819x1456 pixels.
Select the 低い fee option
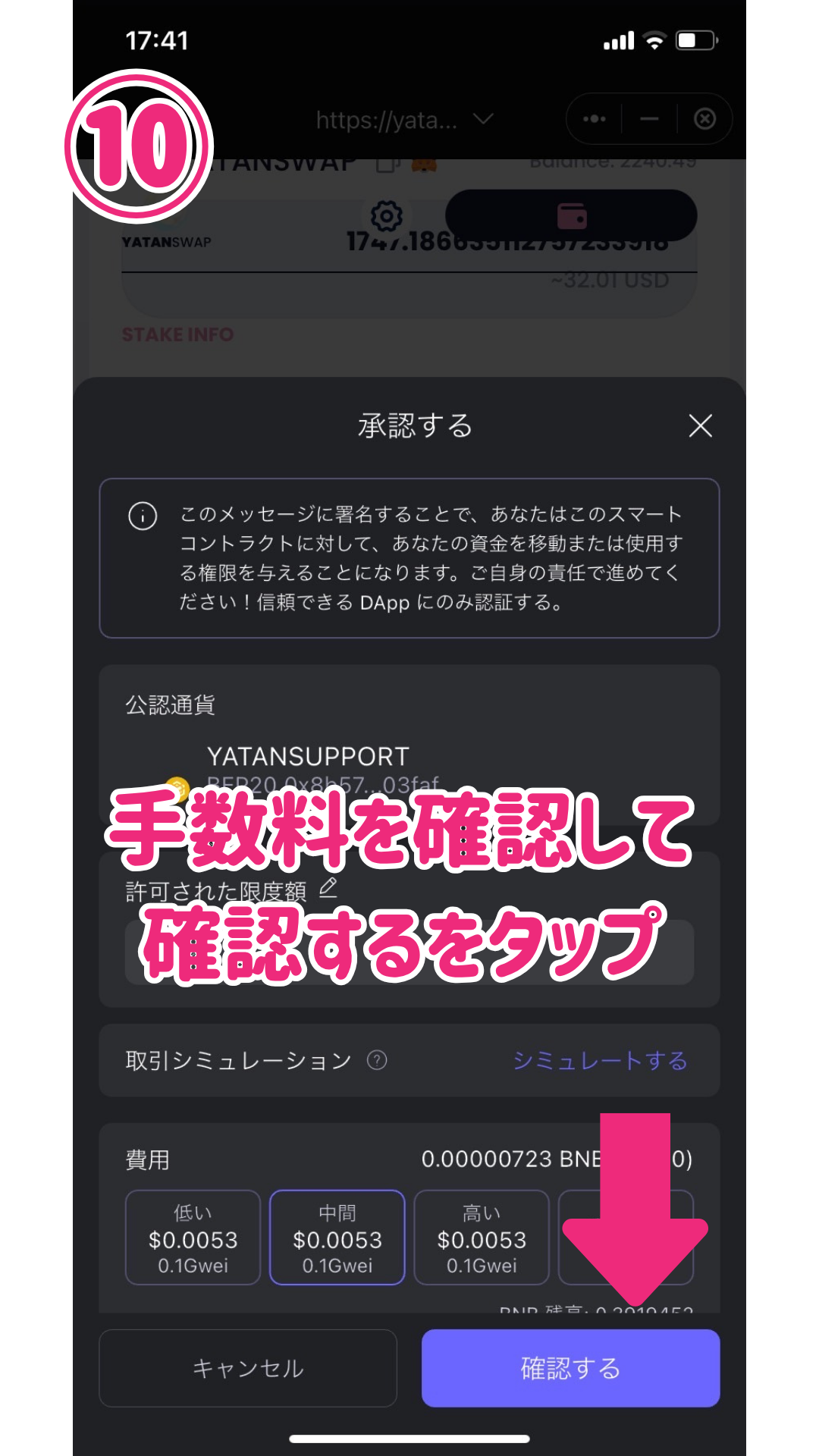pos(193,1238)
